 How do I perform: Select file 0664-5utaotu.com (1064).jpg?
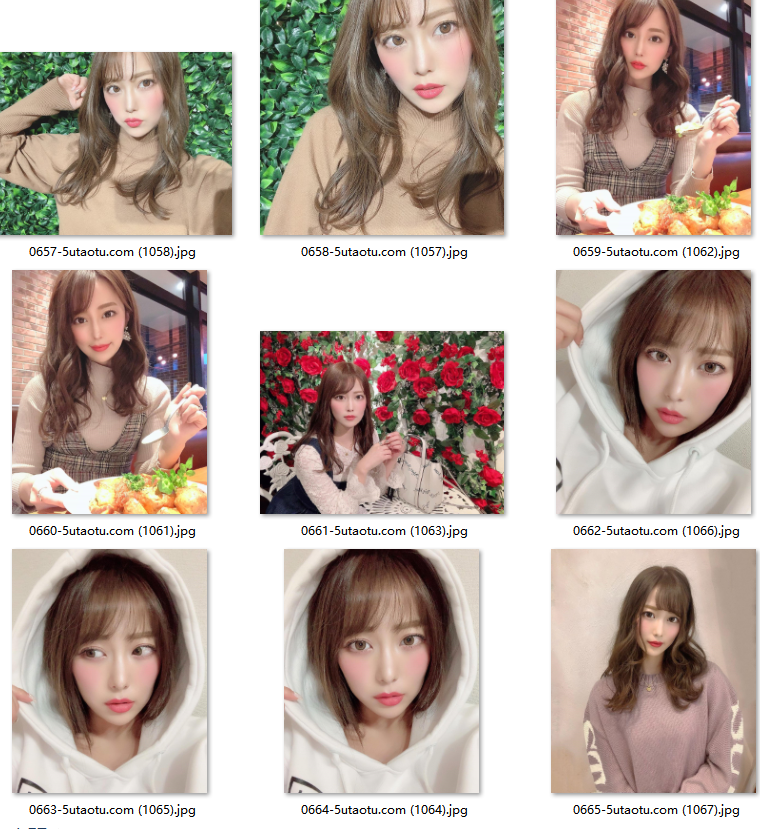pyautogui.click(x=382, y=670)
